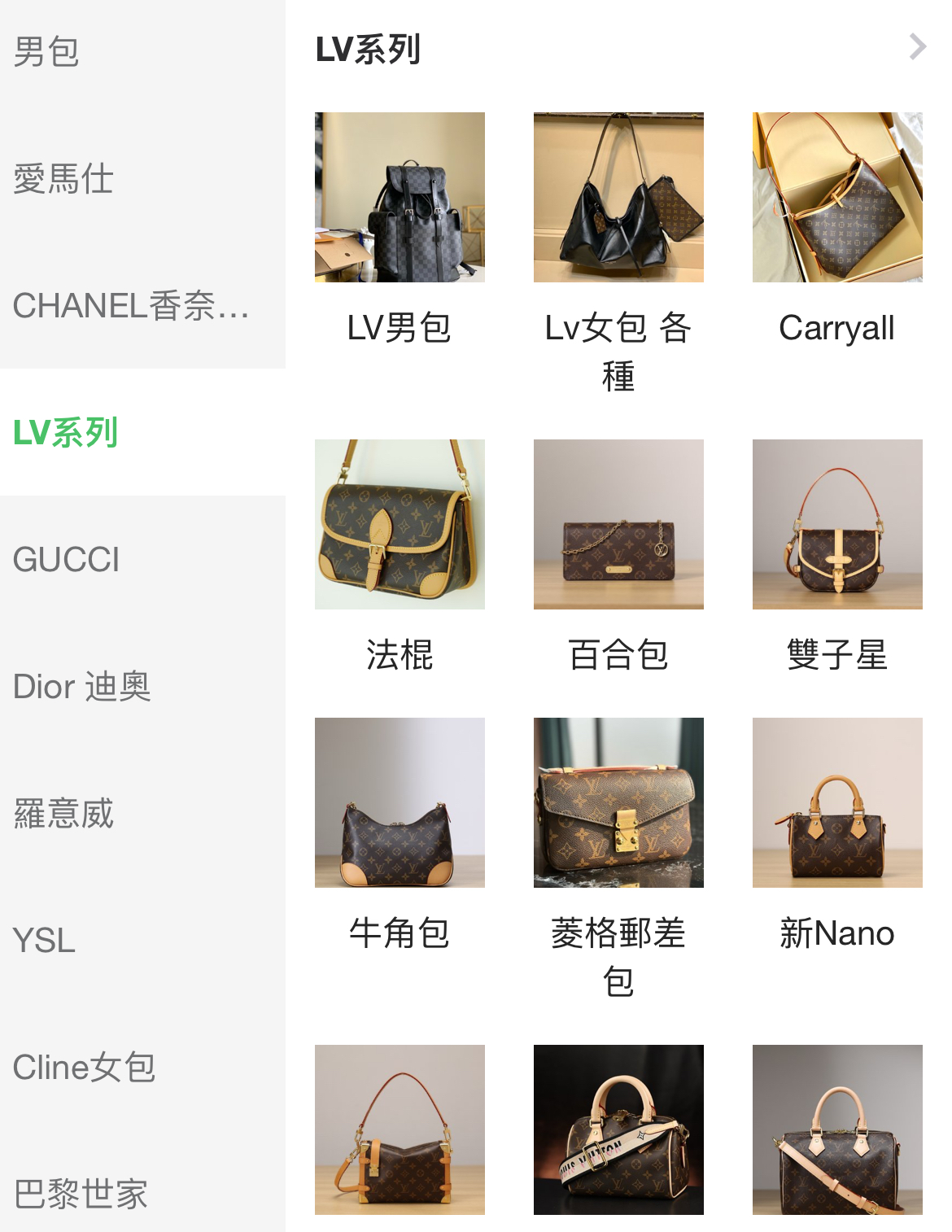
Task: Switch to the 男包 category
Action: (x=46, y=52)
